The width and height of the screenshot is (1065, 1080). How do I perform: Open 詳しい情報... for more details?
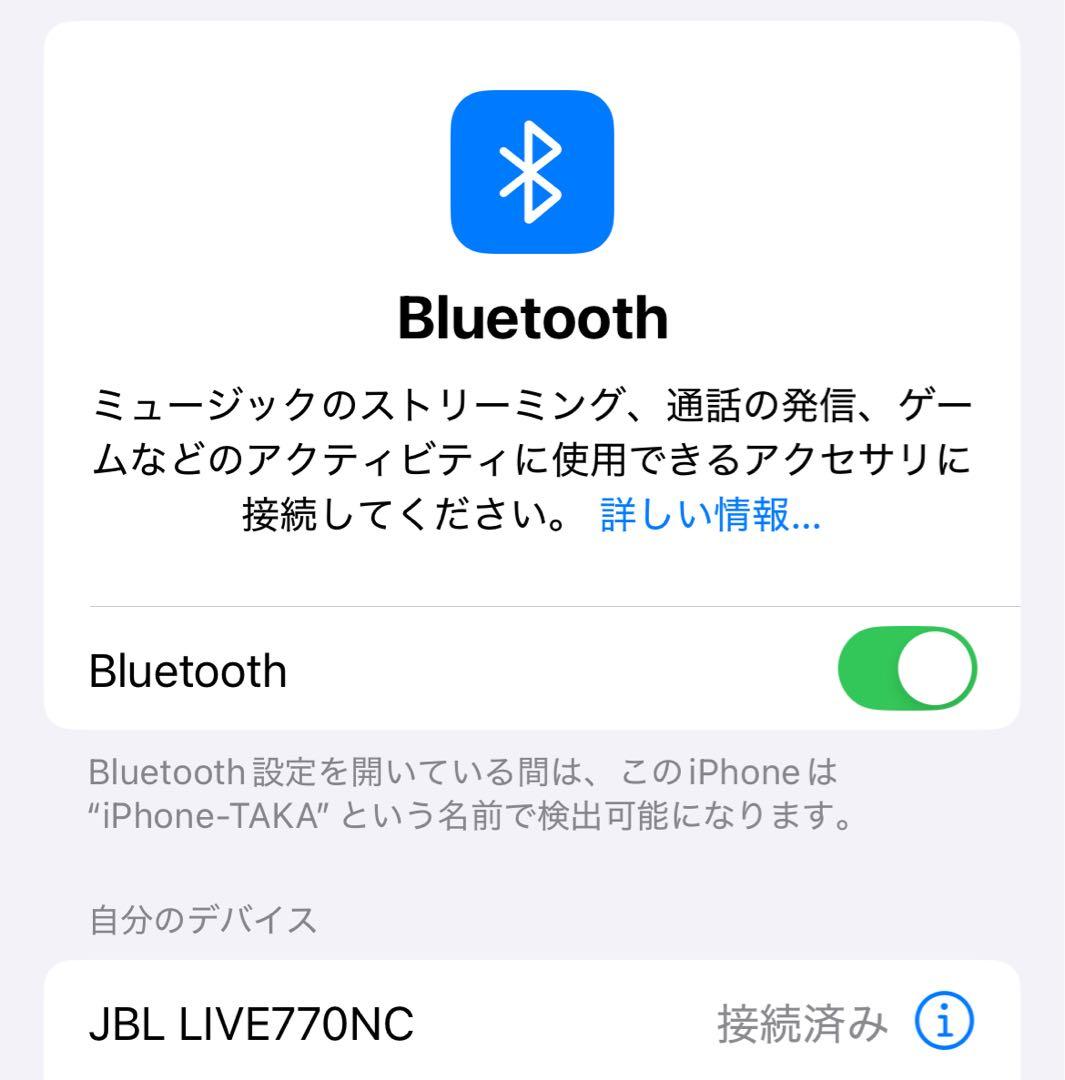coord(709,518)
